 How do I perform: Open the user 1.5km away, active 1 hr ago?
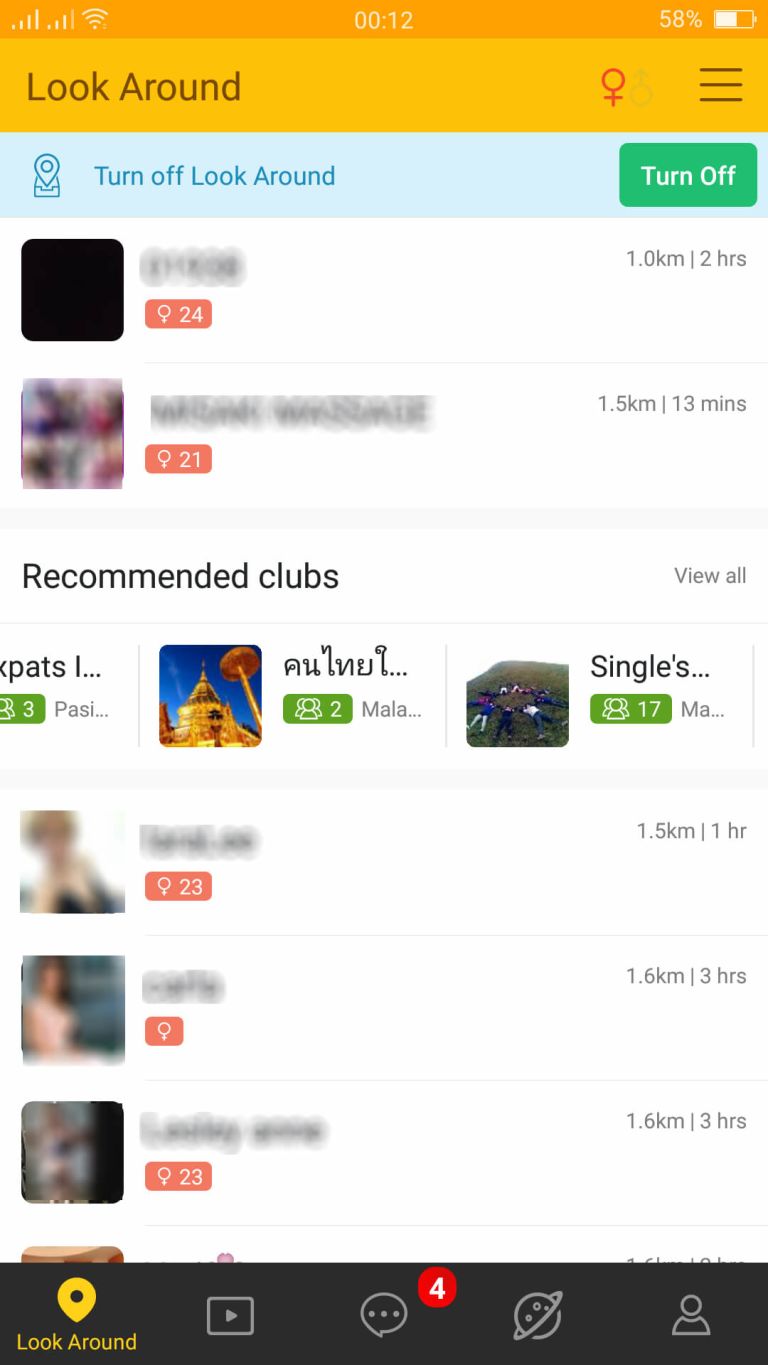coord(384,862)
